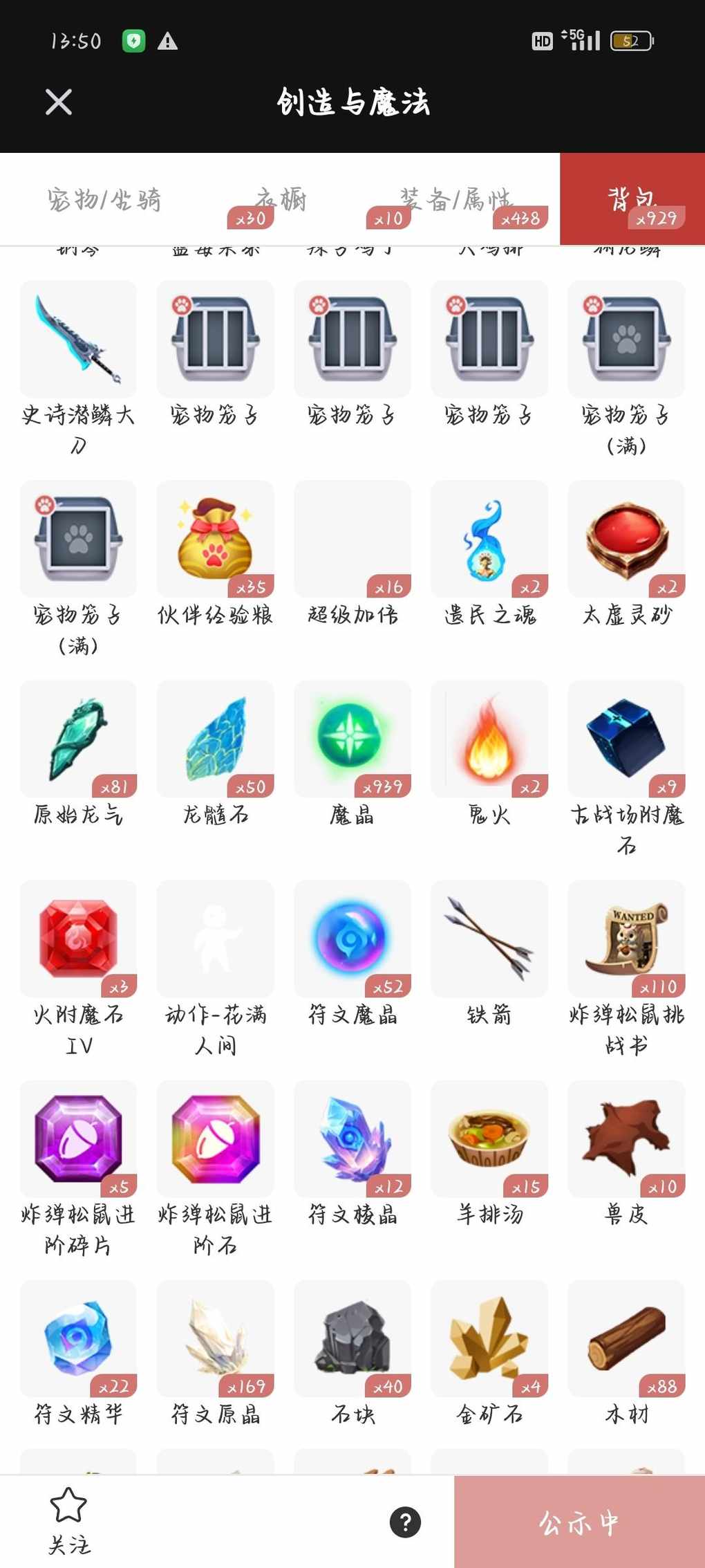Tap the 羊排汤 item

click(x=489, y=1139)
